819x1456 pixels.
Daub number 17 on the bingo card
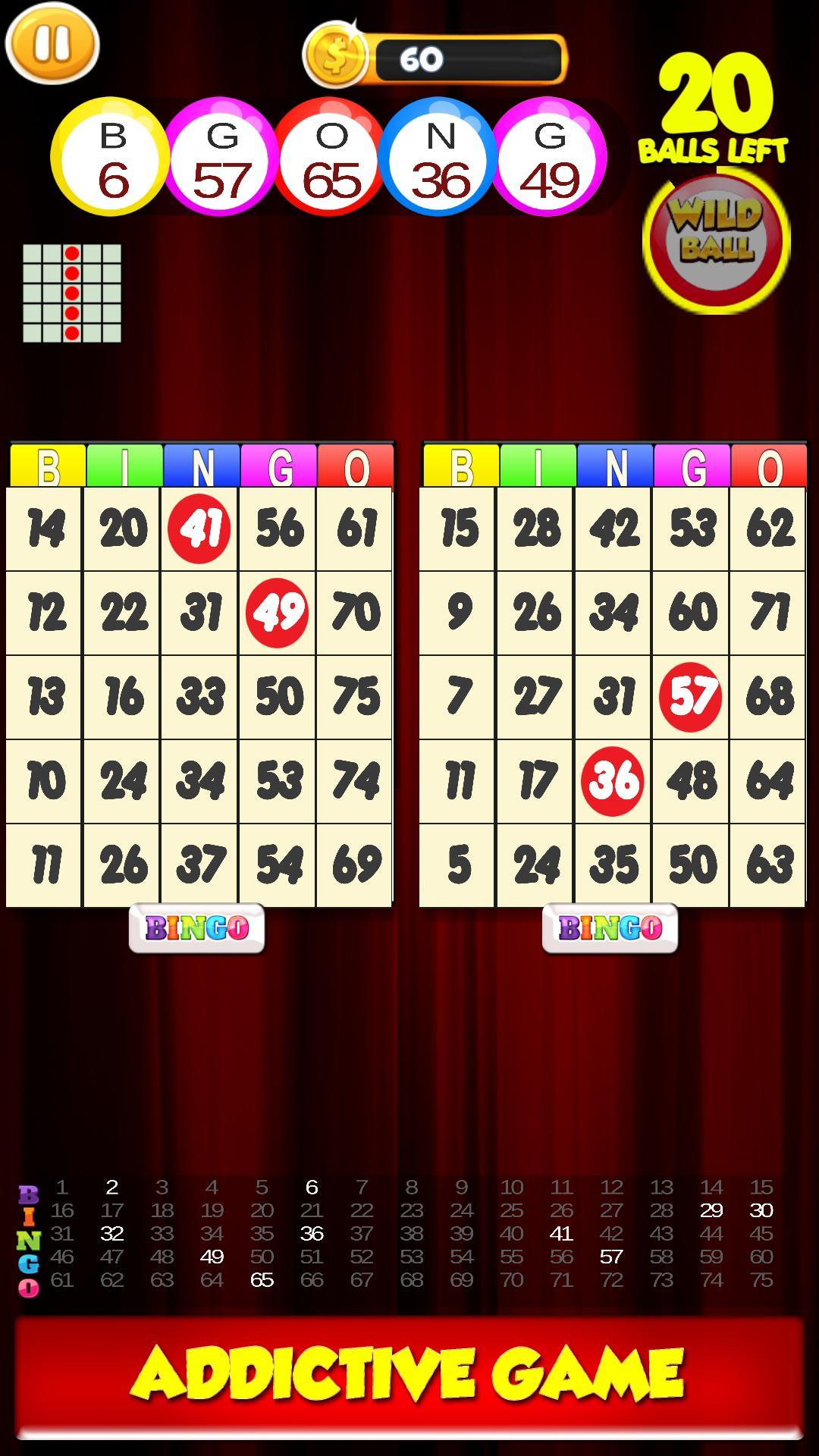(x=536, y=780)
